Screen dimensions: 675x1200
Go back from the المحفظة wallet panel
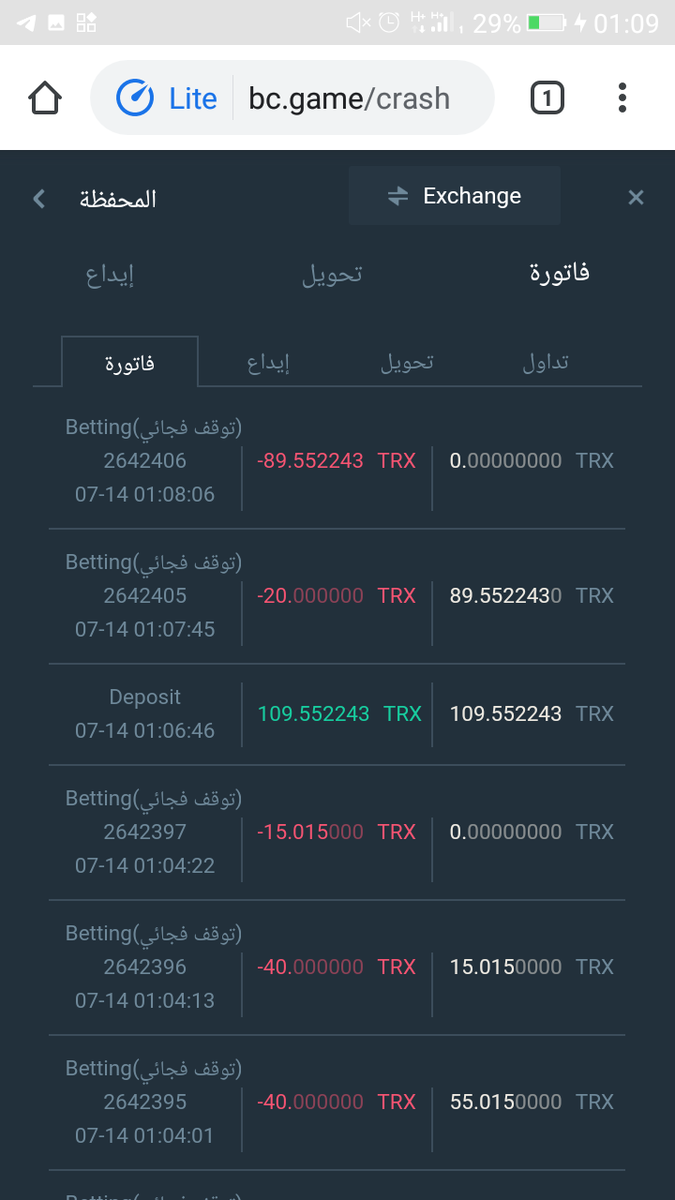(x=39, y=198)
